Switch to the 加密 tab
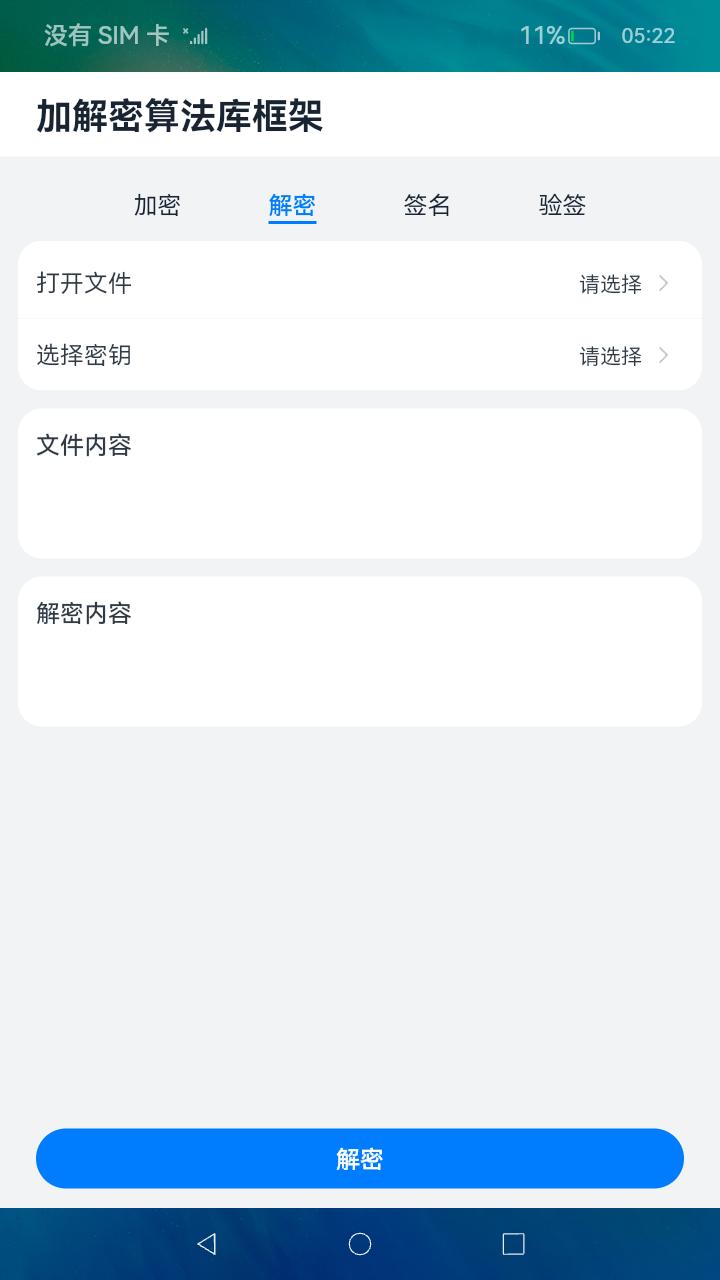Image resolution: width=720 pixels, height=1280 pixels. (157, 205)
